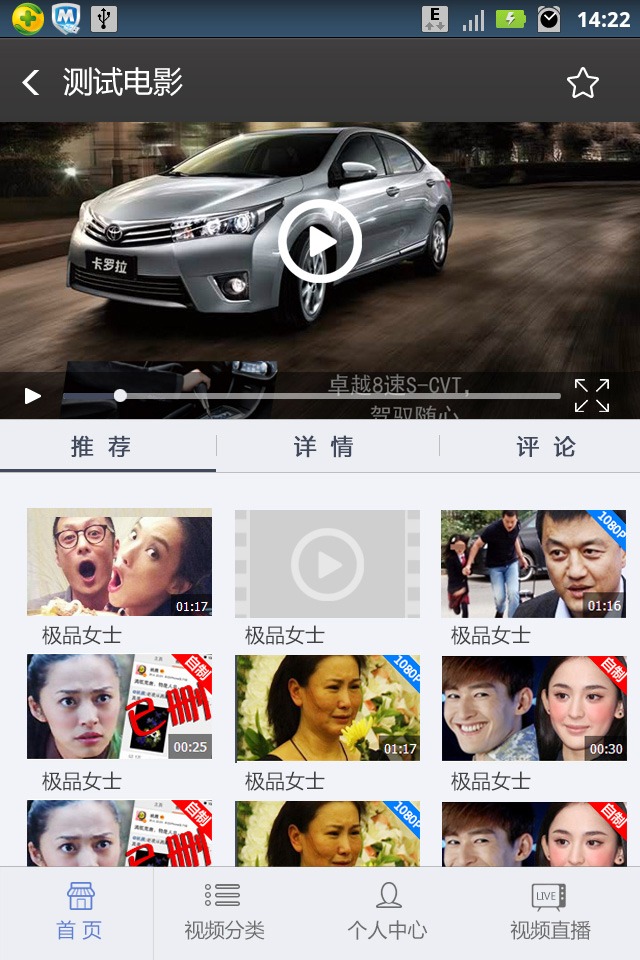This screenshot has height=960, width=640.
Task: Go to the 首页 tab
Action: tap(79, 912)
